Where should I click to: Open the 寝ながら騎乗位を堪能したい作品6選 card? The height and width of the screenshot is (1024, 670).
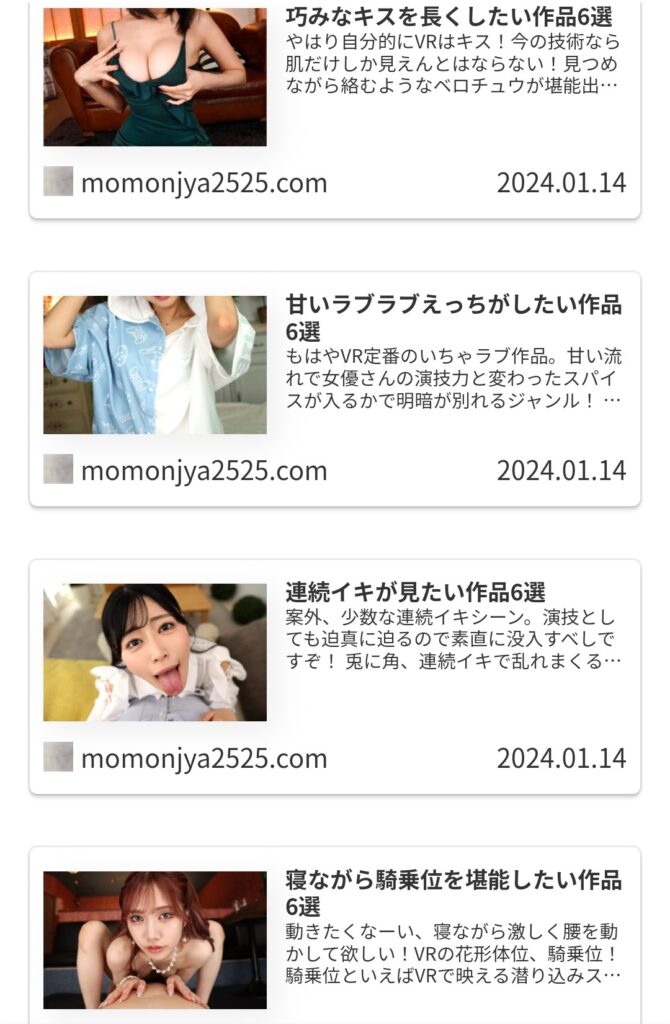[452, 893]
